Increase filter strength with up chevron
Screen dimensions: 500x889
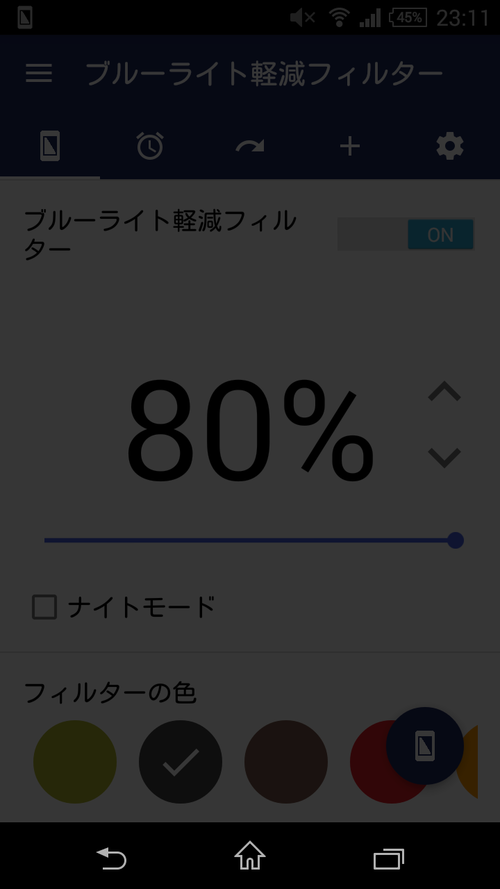pos(444,392)
